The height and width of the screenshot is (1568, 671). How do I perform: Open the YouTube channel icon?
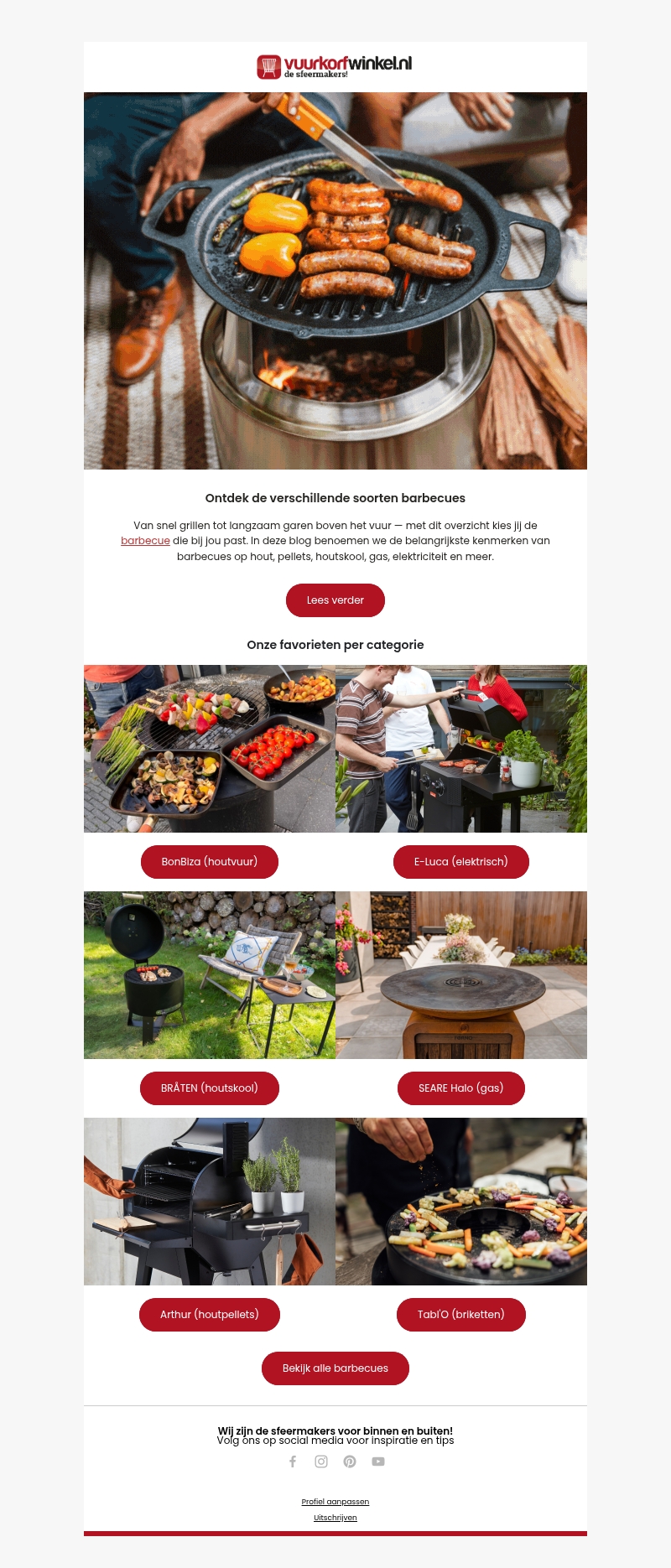click(378, 1462)
